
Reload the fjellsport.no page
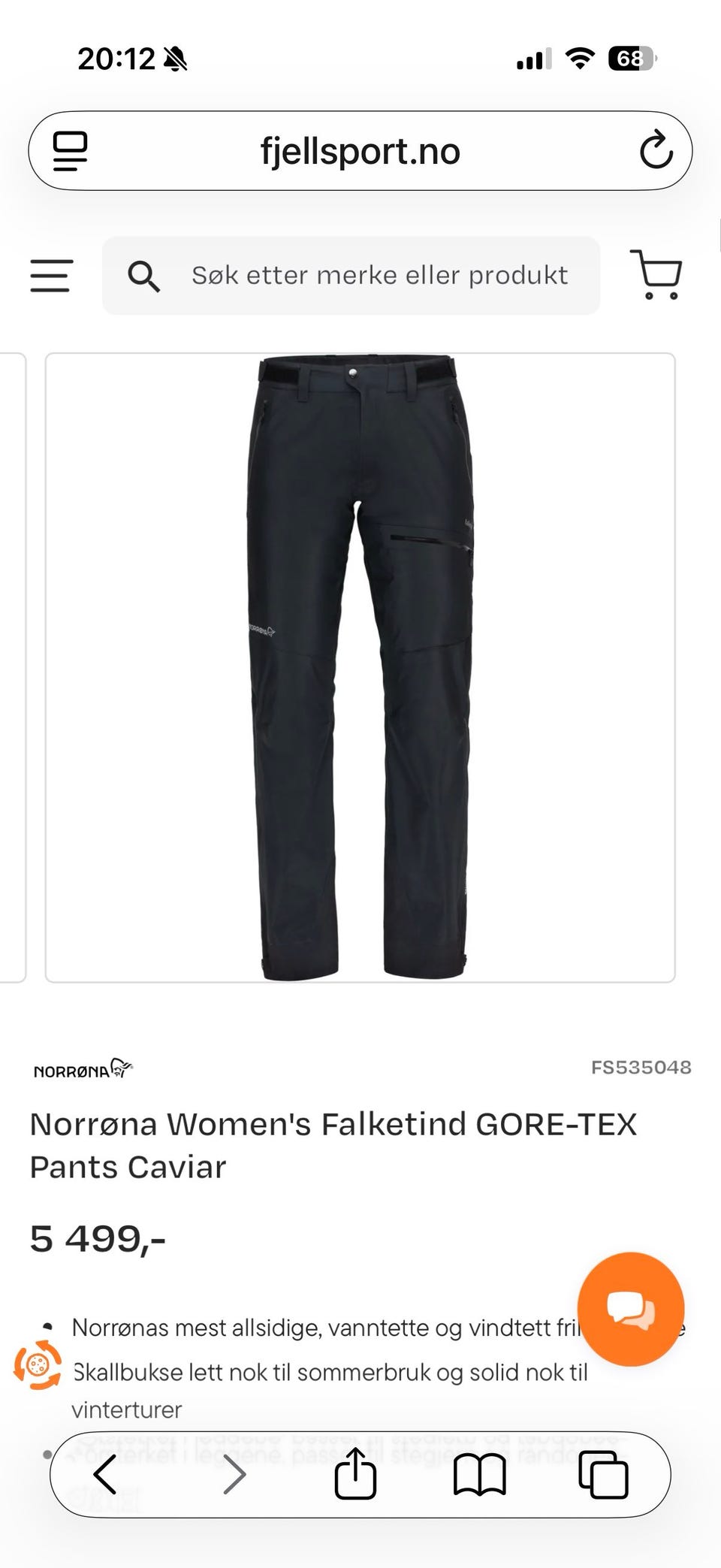point(656,150)
